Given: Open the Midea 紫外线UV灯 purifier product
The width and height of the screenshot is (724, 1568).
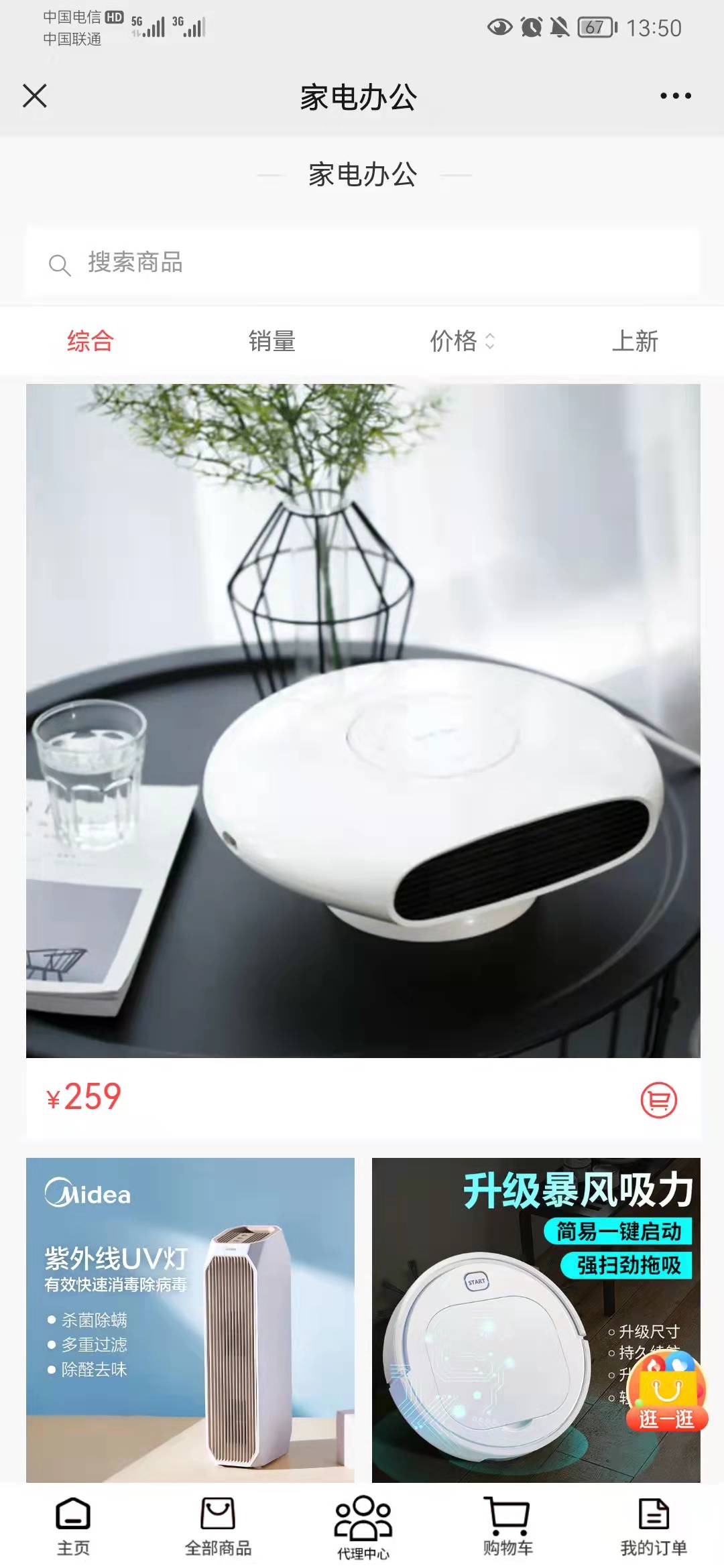Looking at the screenshot, I should click(x=190, y=1319).
